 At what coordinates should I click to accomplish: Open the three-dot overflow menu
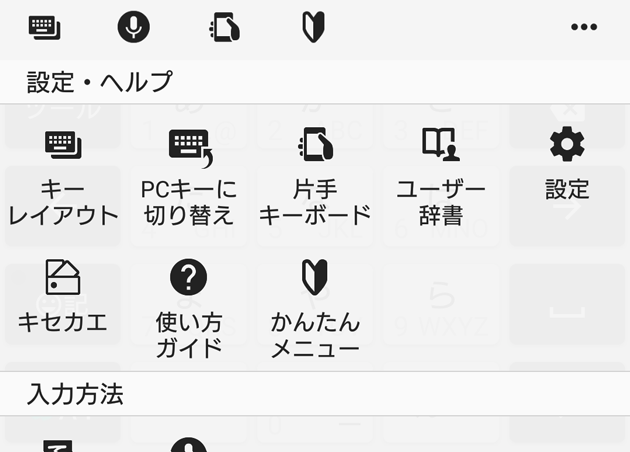tap(584, 27)
